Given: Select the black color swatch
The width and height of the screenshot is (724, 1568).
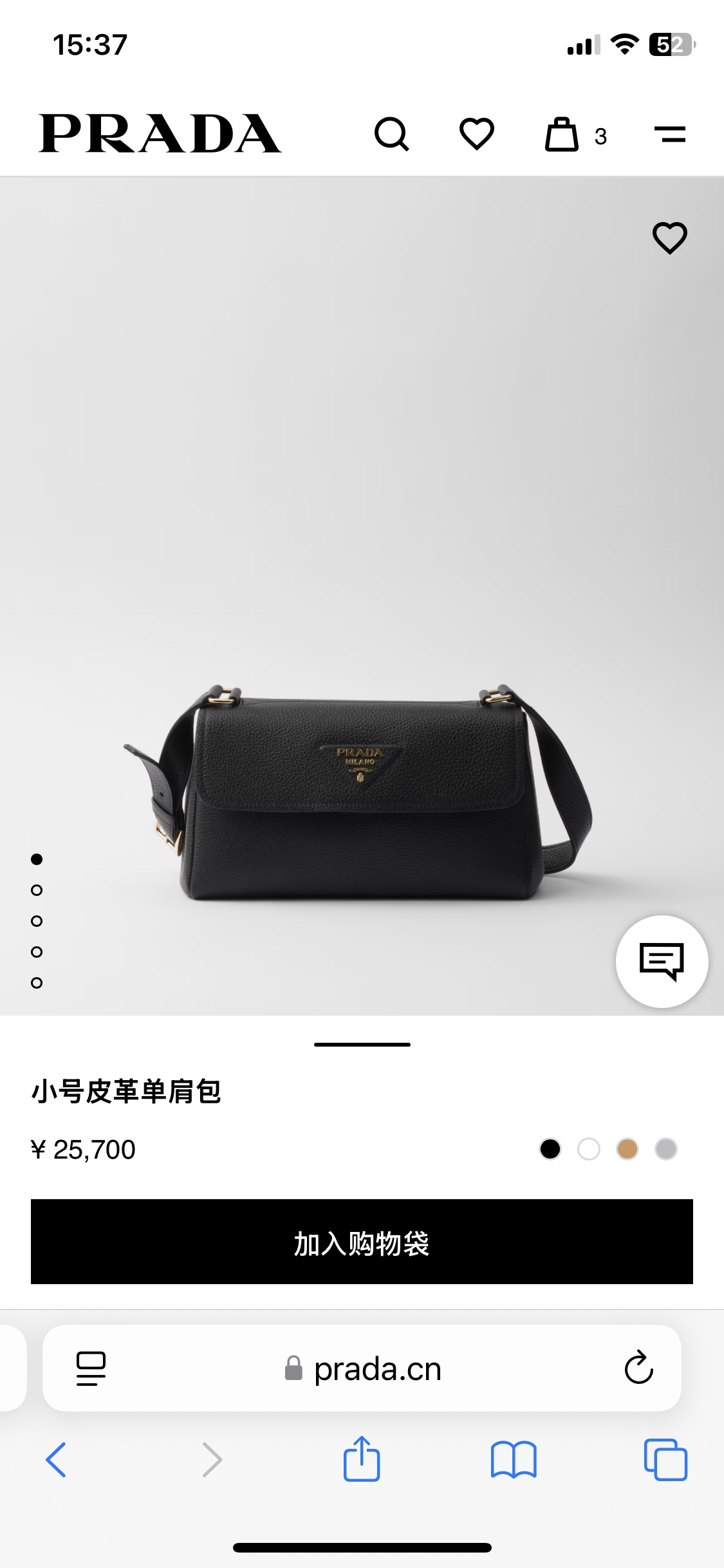Looking at the screenshot, I should [x=550, y=1149].
